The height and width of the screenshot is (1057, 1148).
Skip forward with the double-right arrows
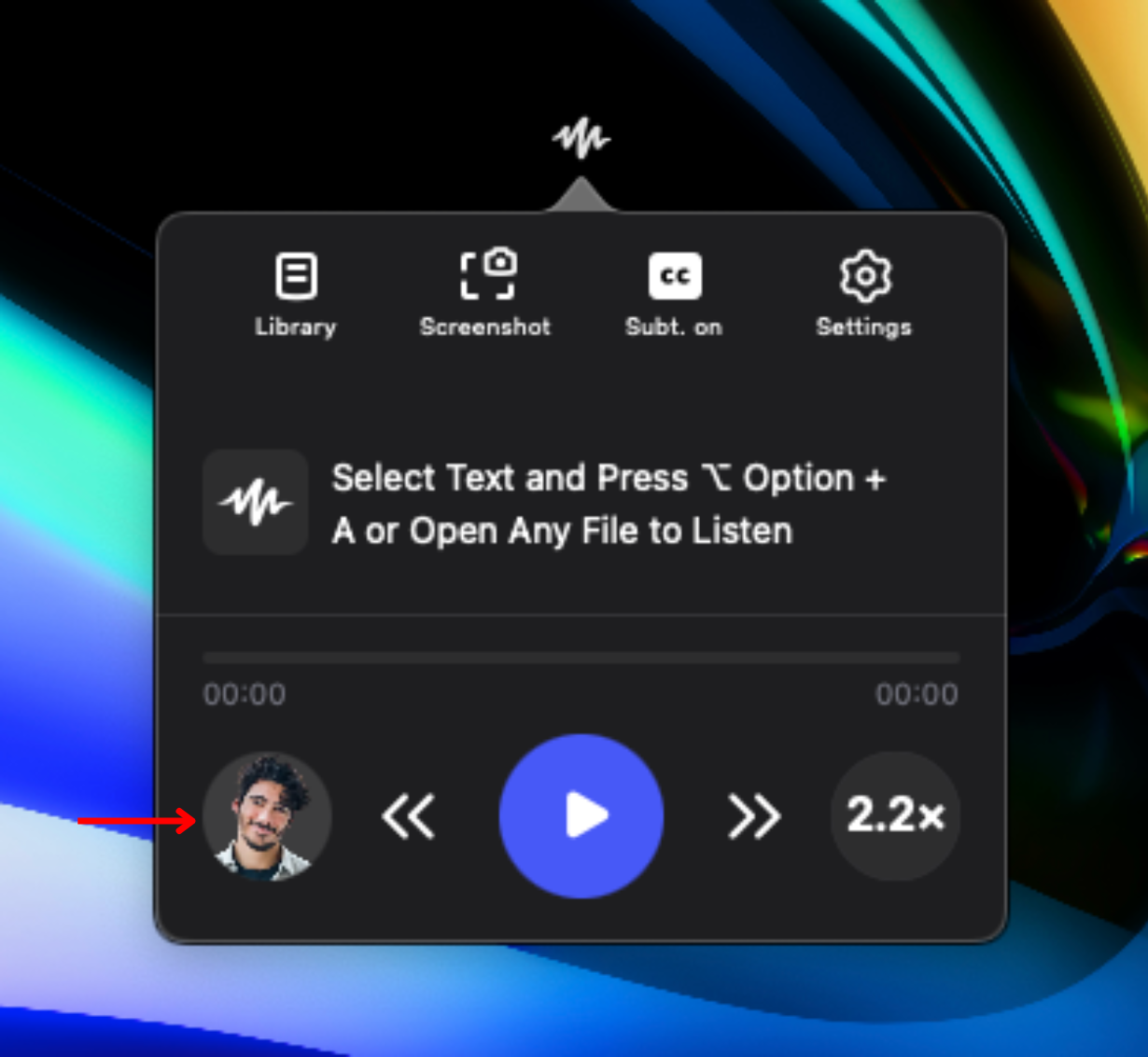pos(753,817)
